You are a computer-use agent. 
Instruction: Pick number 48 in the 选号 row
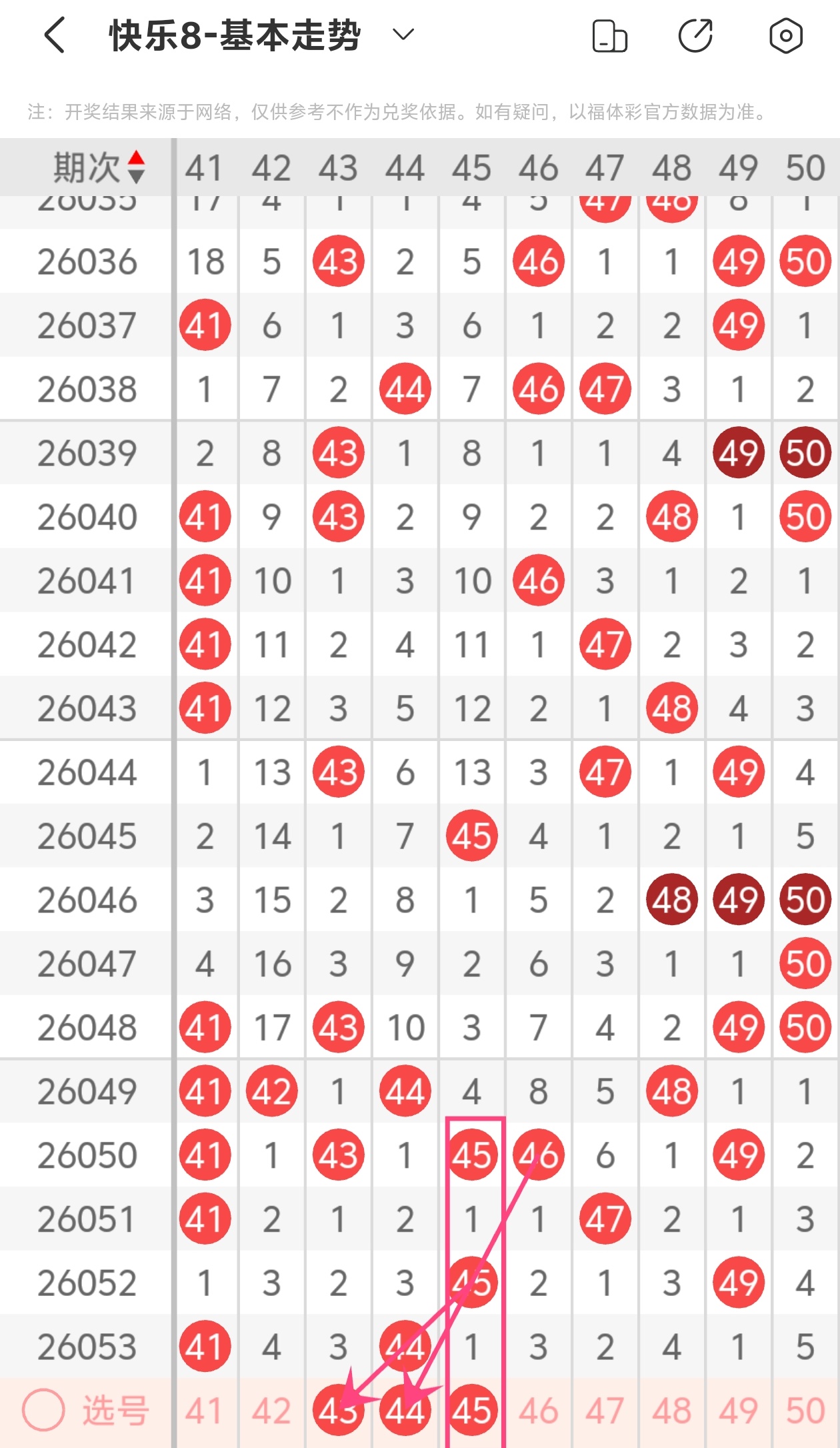pyautogui.click(x=672, y=1411)
